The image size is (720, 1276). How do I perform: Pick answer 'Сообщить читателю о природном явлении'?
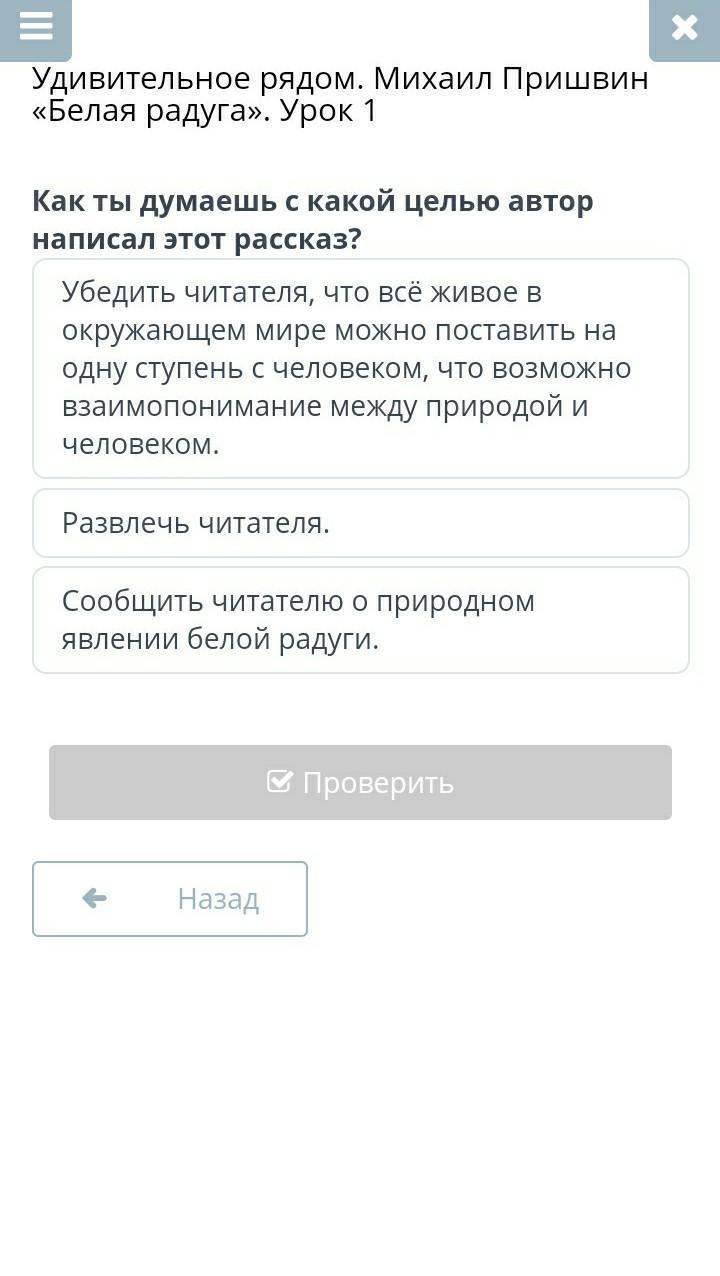coord(360,620)
